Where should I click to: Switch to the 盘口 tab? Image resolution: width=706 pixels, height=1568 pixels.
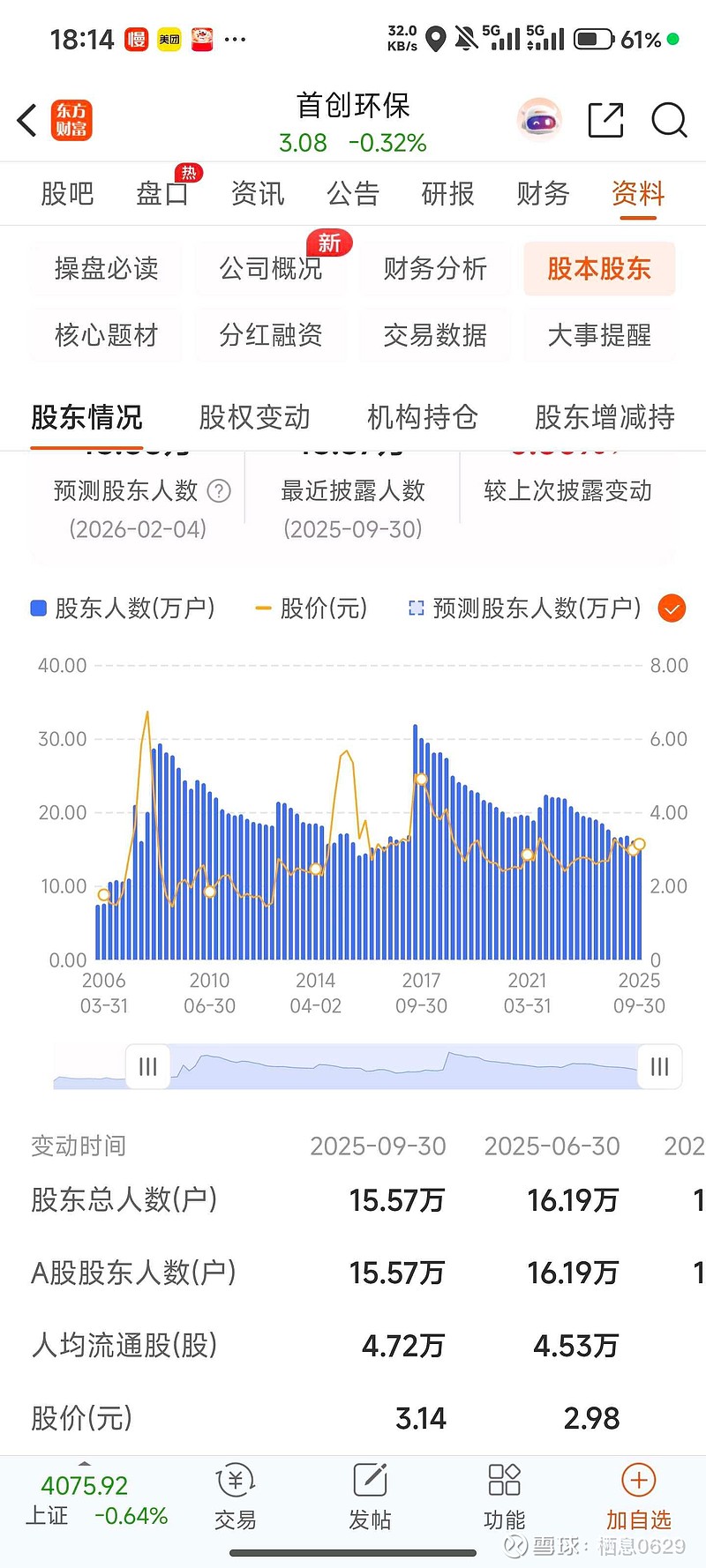162,193
